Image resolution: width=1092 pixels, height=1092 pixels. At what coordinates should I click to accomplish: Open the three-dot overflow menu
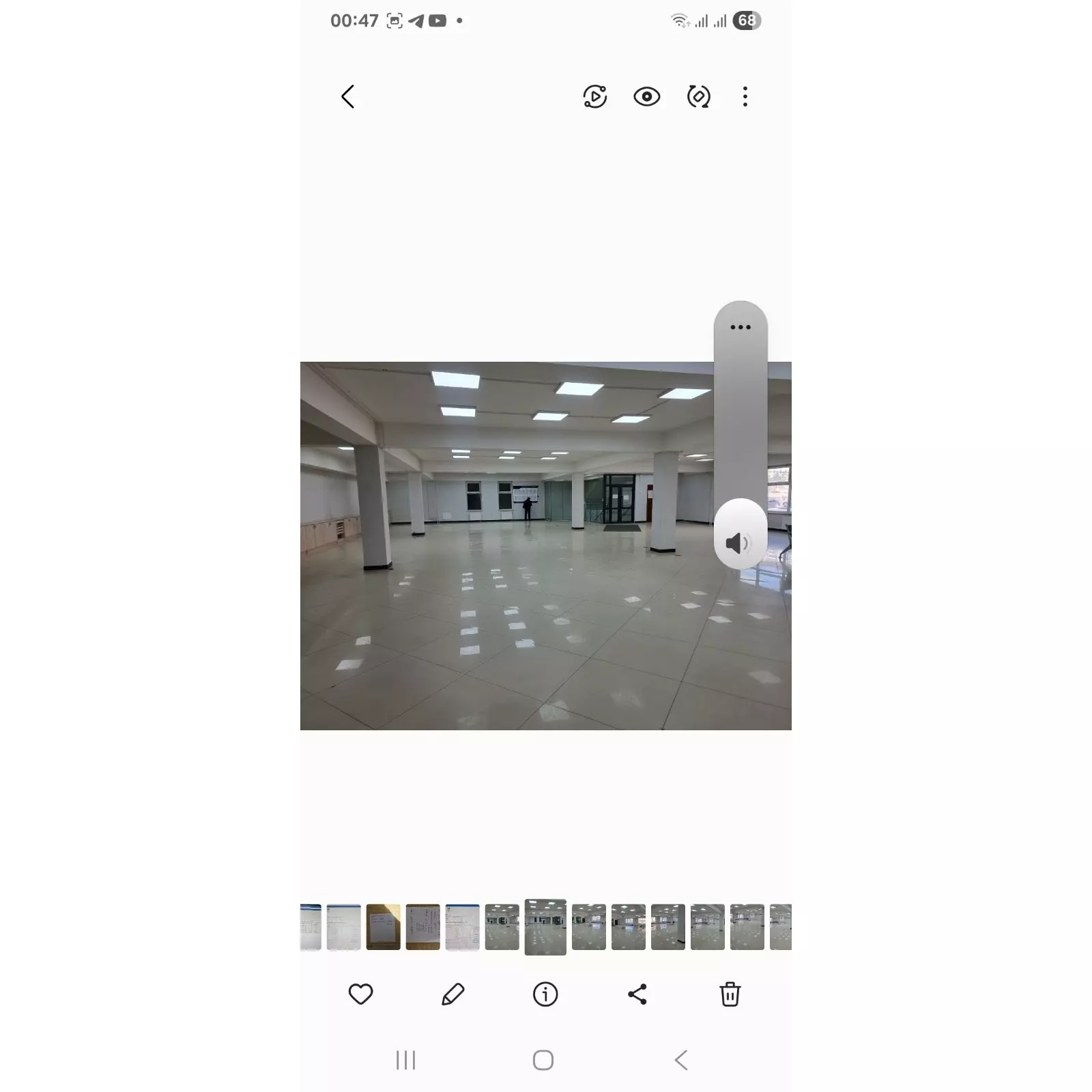[745, 97]
